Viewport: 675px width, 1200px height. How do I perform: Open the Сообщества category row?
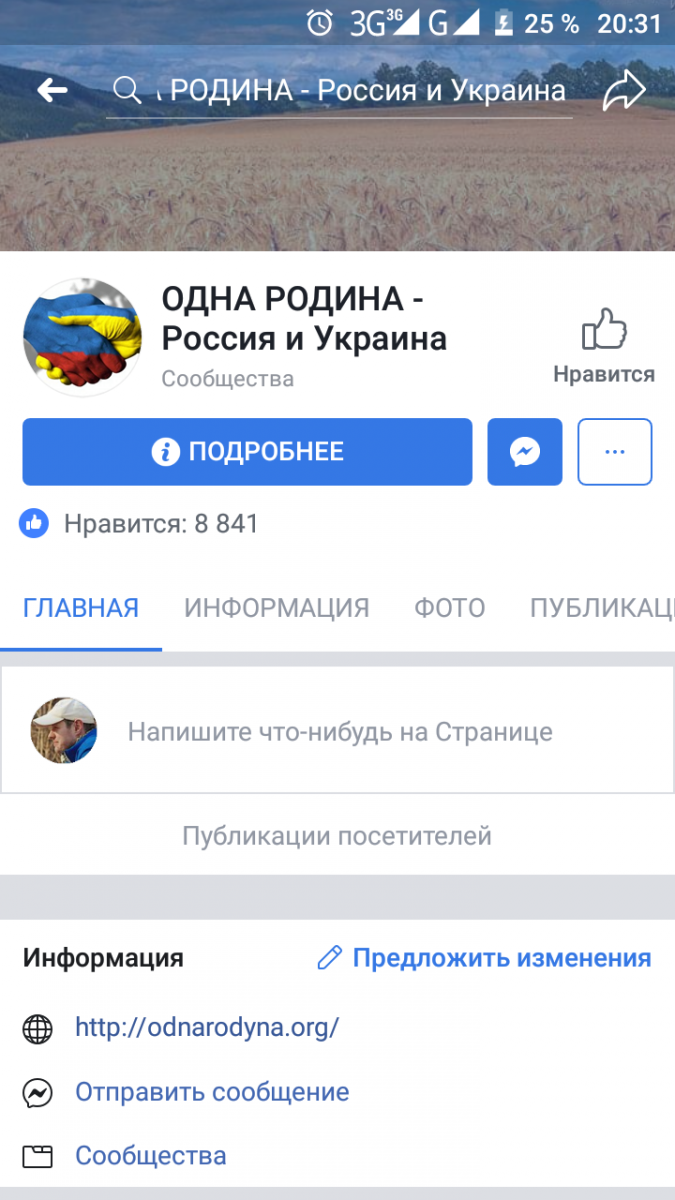pyautogui.click(x=337, y=1157)
